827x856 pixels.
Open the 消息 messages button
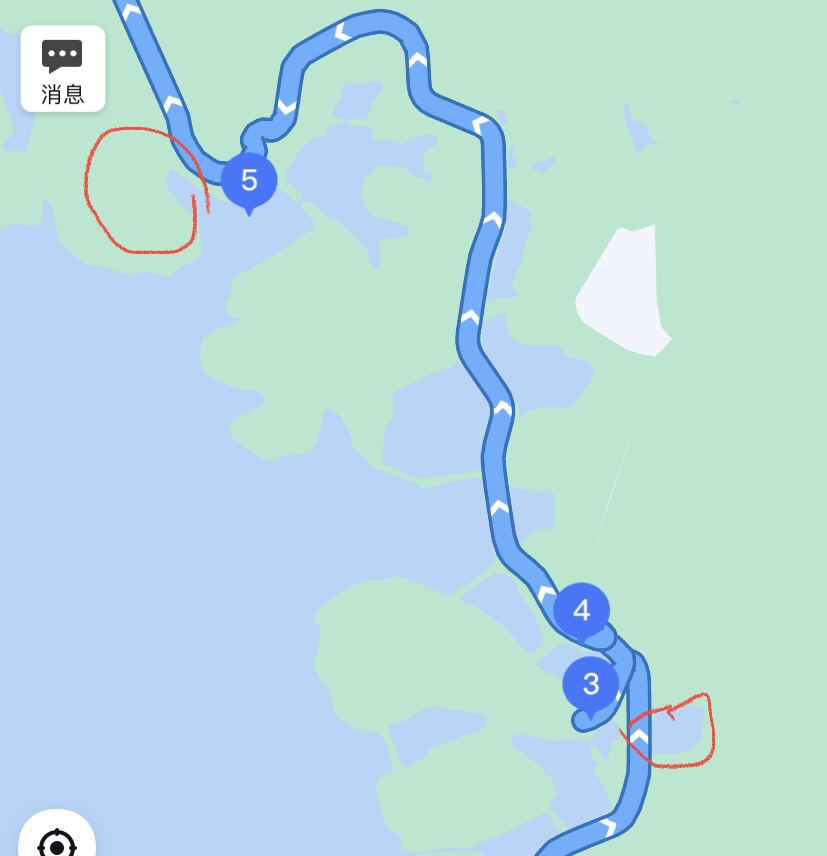click(62, 69)
